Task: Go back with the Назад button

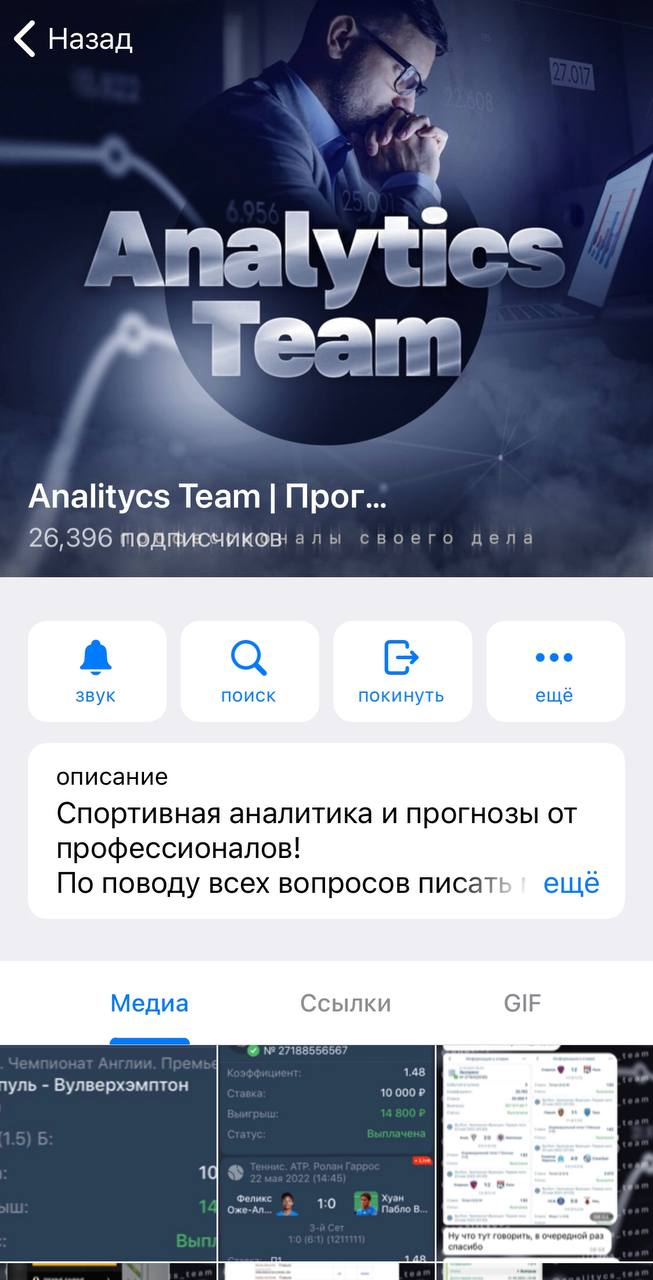Action: pyautogui.click(x=73, y=39)
